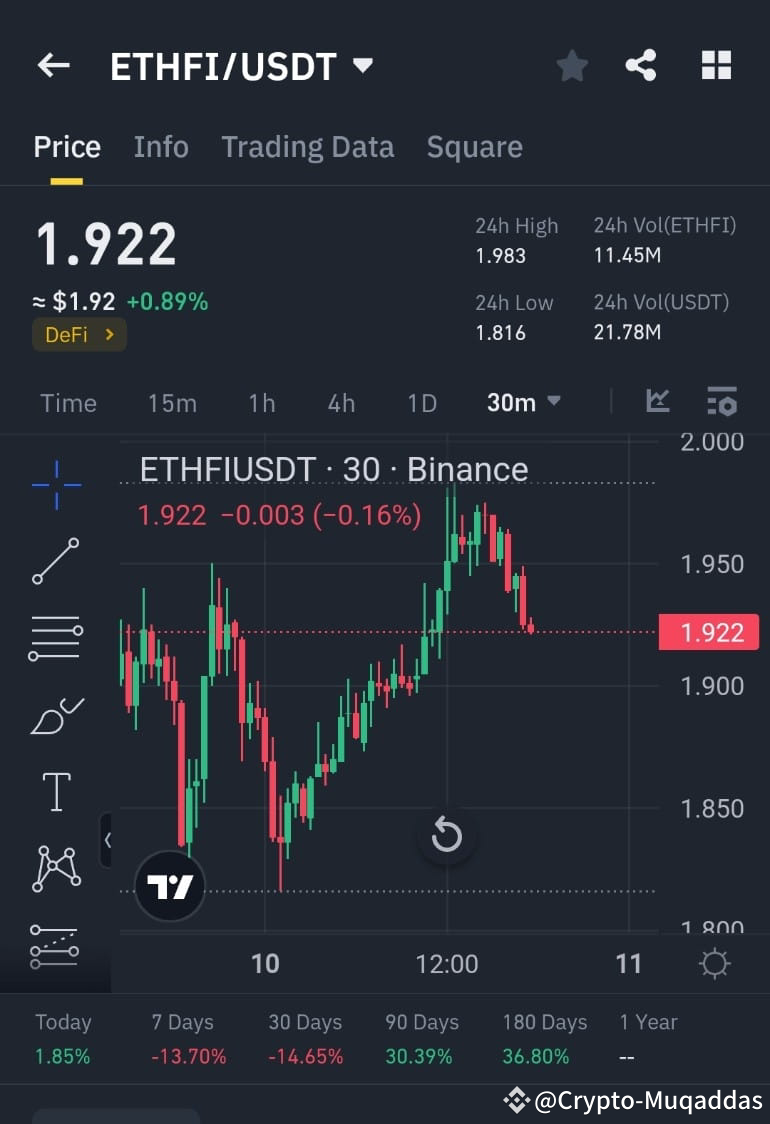Select the text annotation tool

[55, 790]
